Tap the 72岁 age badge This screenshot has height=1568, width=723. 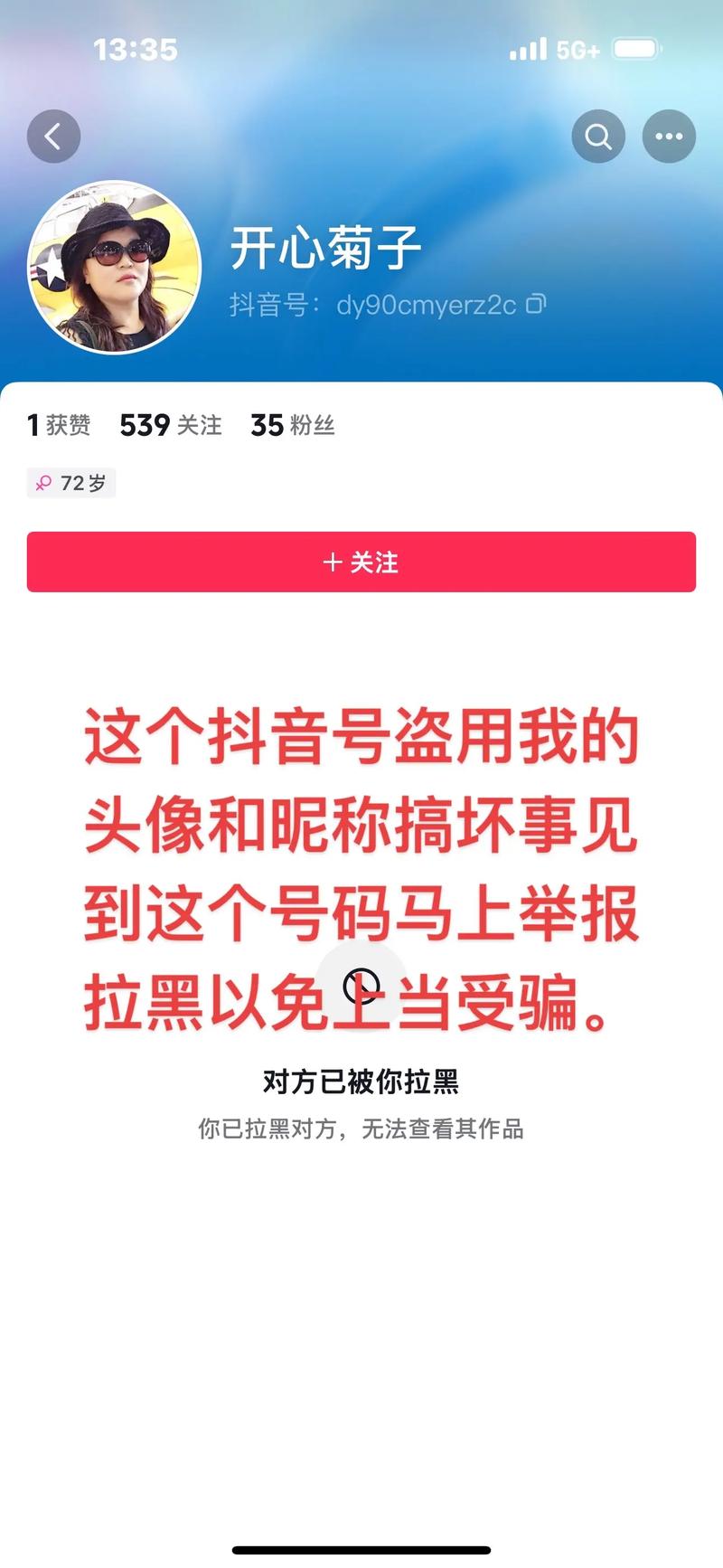coord(71,483)
